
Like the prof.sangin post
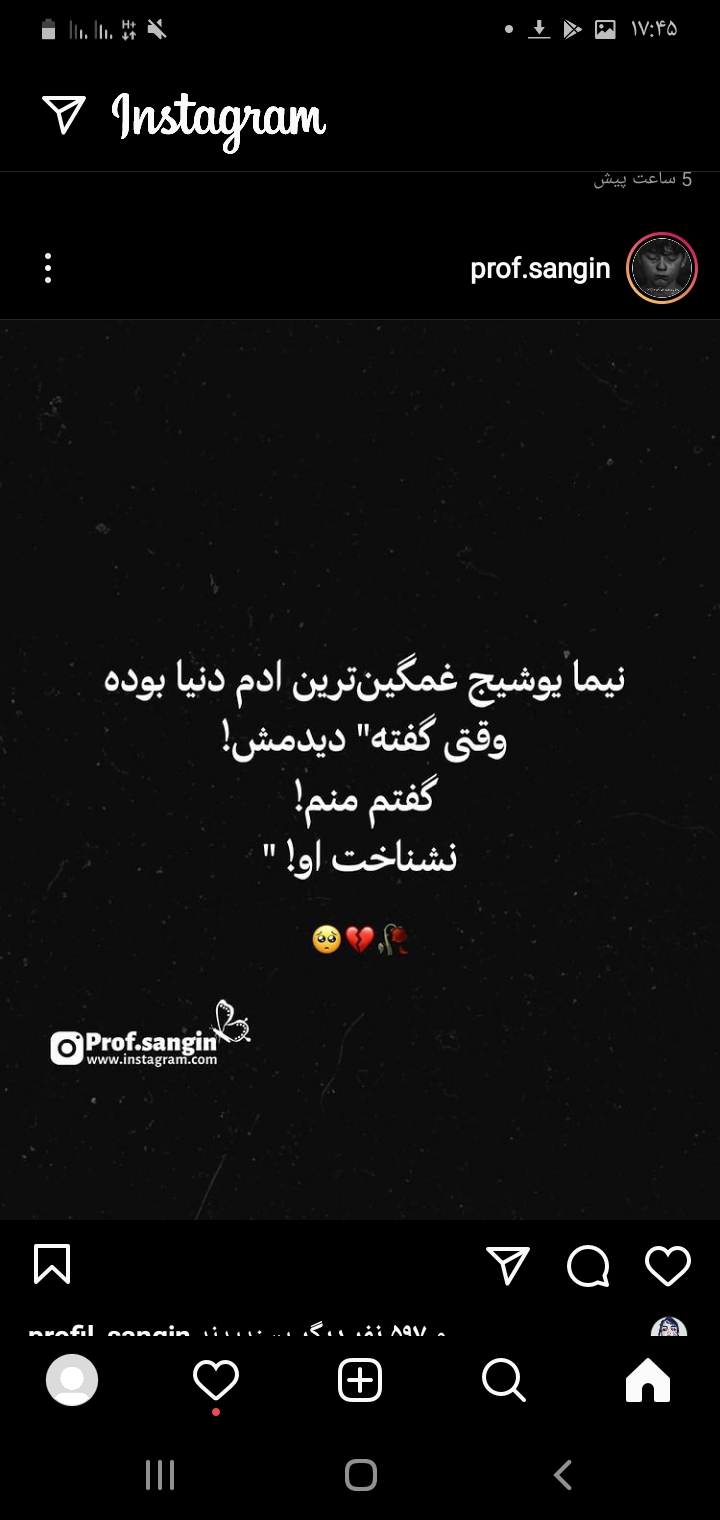tap(667, 1266)
